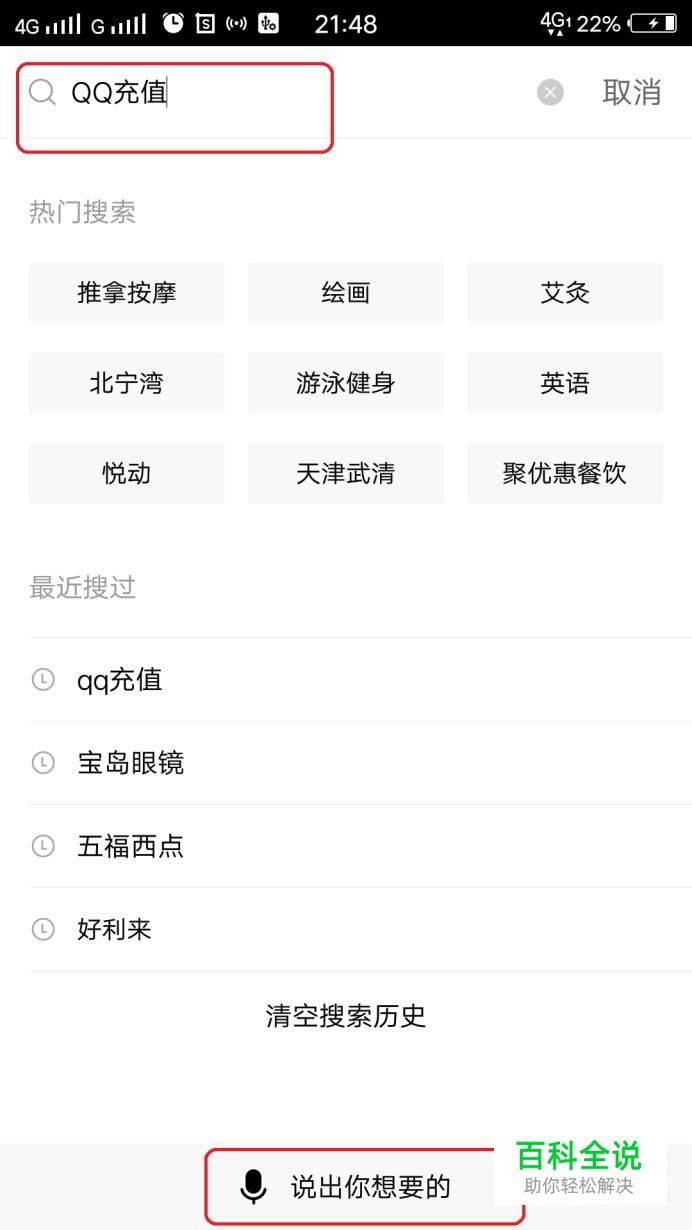Select the hot search 天津武清
This screenshot has height=1230, width=692.
point(346,473)
